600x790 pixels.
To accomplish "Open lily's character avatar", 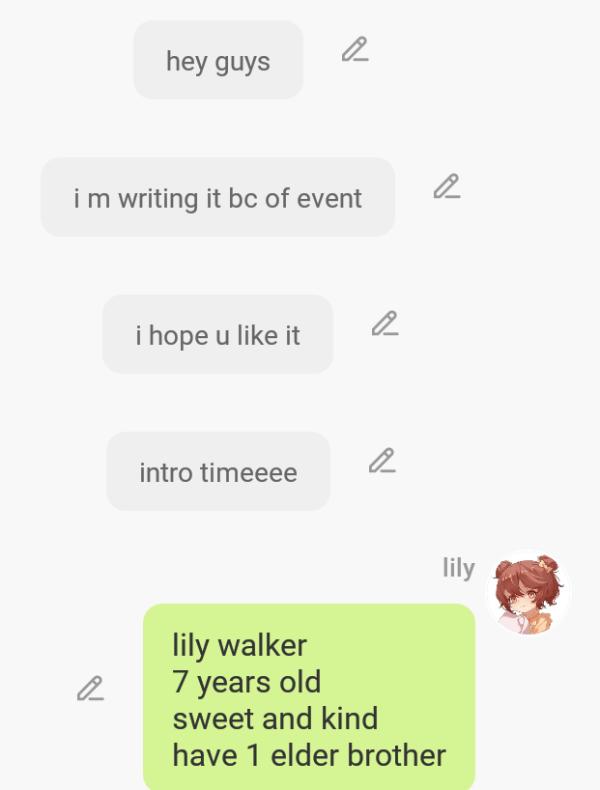I will [528, 594].
